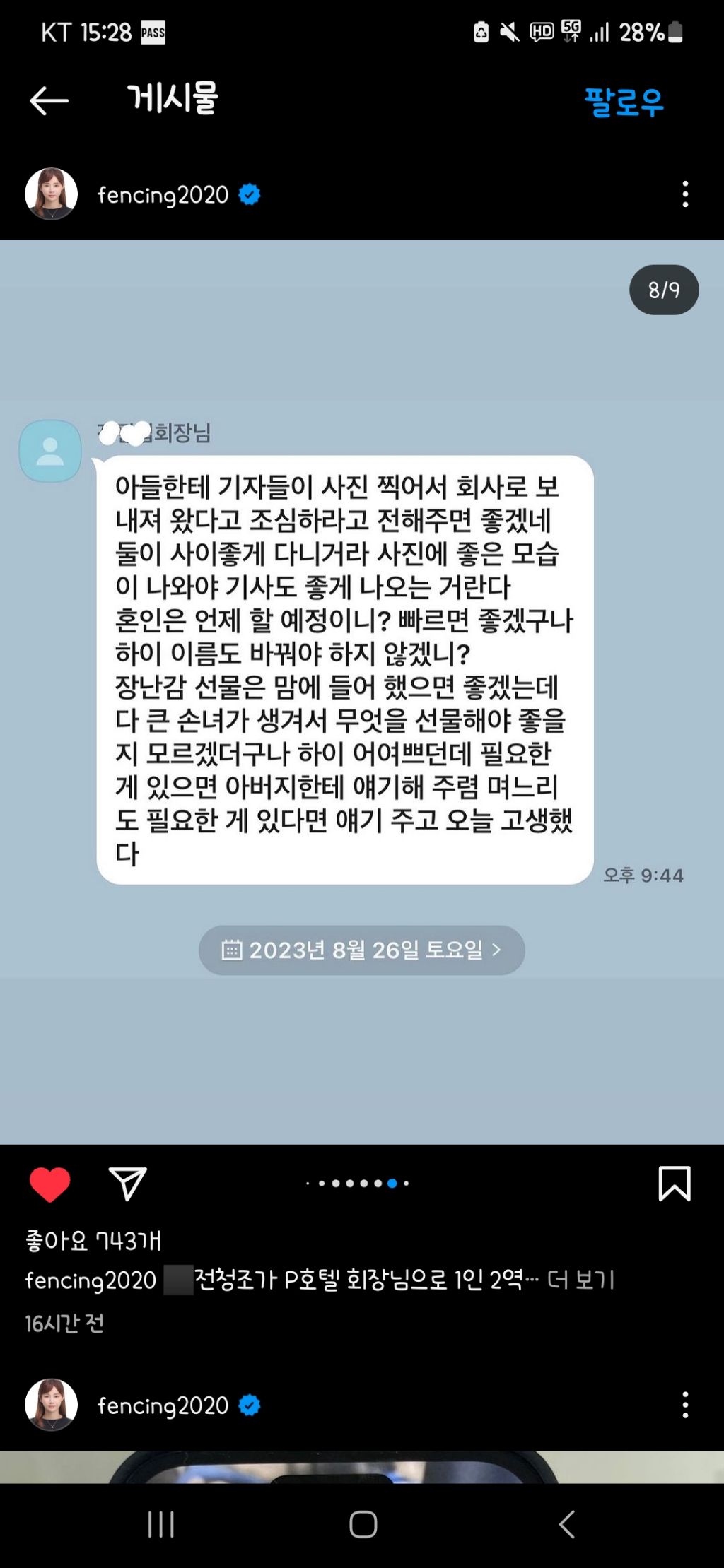Open the system recent apps view

pos(160,1525)
